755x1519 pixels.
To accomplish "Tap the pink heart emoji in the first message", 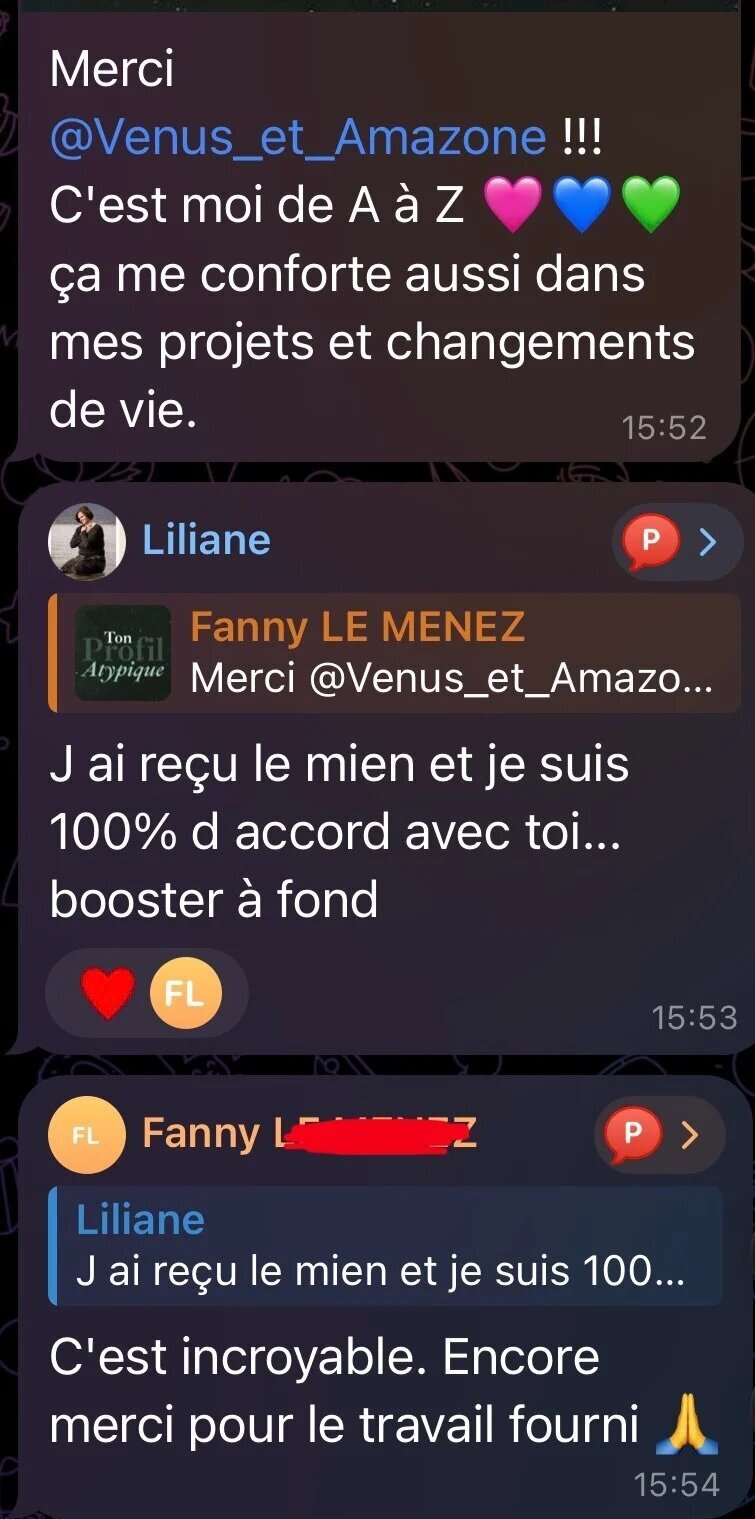I will click(513, 205).
